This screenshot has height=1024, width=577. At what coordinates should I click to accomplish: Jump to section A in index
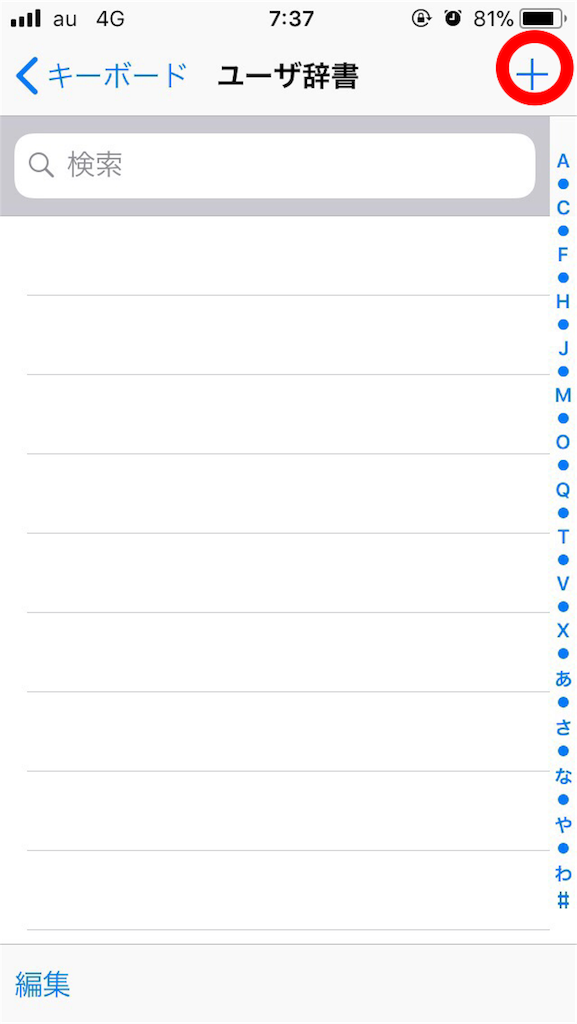click(563, 161)
